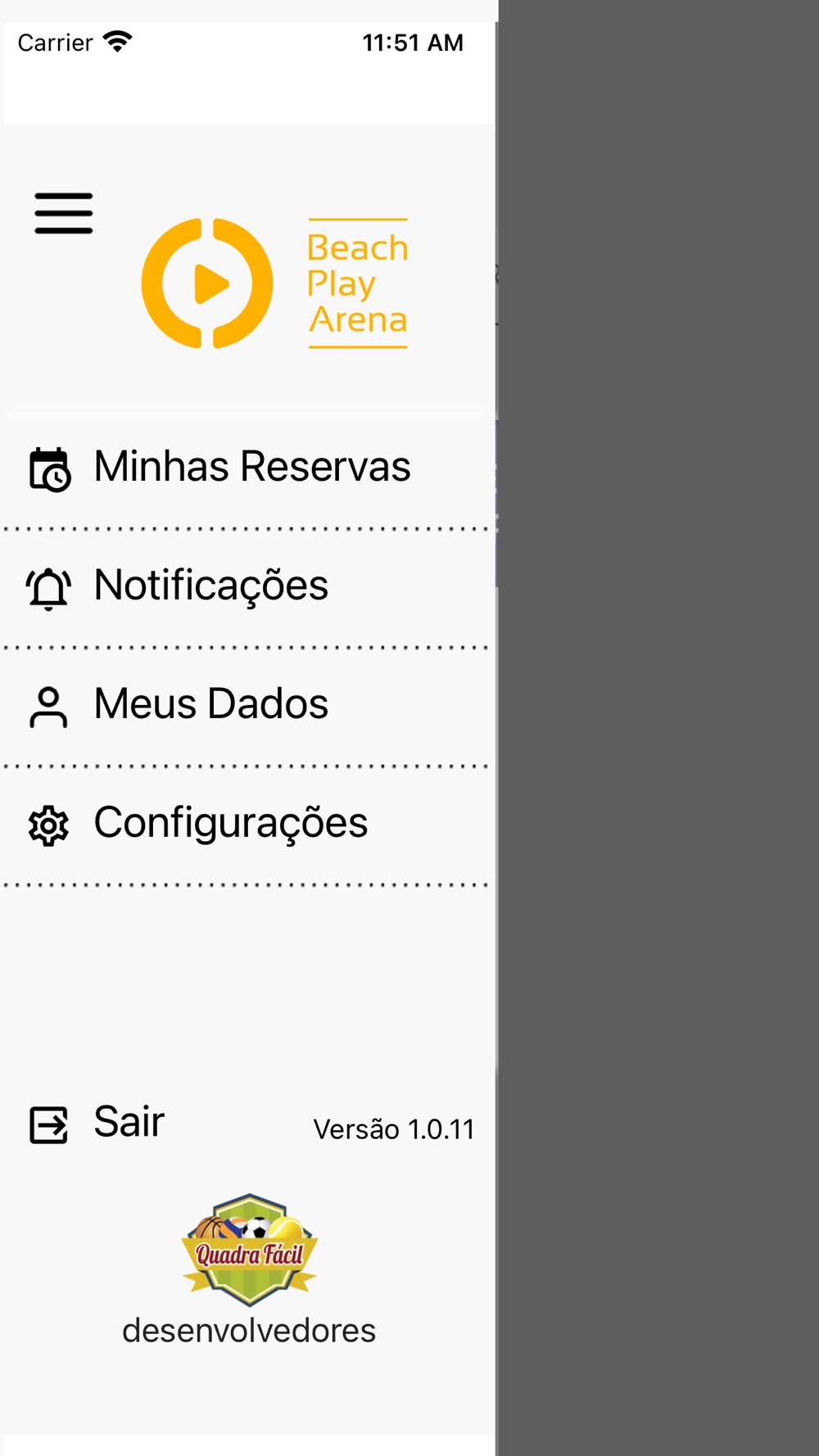Image resolution: width=819 pixels, height=1456 pixels.
Task: Open the Quadra Fácil desenvolvedores link
Action: tap(249, 1269)
